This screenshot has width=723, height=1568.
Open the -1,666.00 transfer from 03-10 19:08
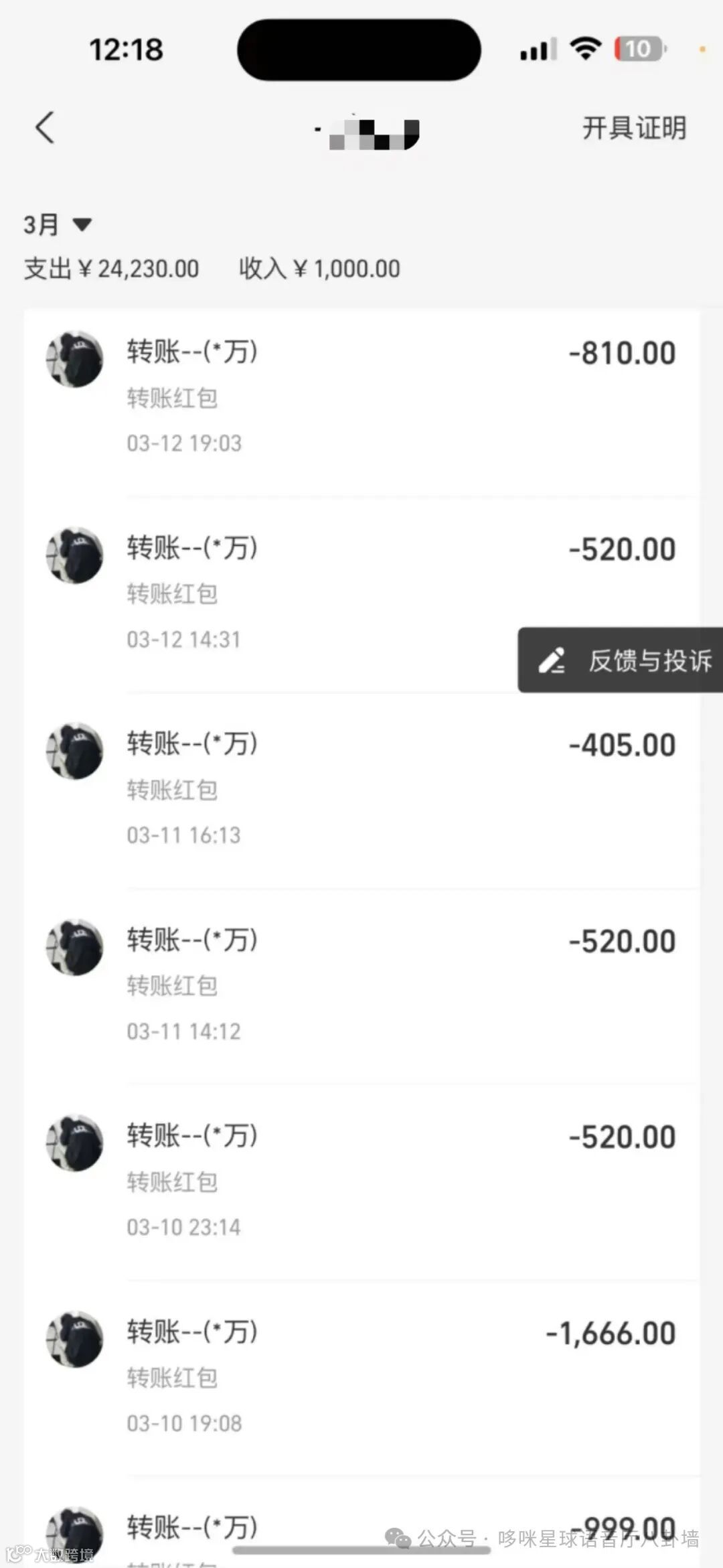361,1378
